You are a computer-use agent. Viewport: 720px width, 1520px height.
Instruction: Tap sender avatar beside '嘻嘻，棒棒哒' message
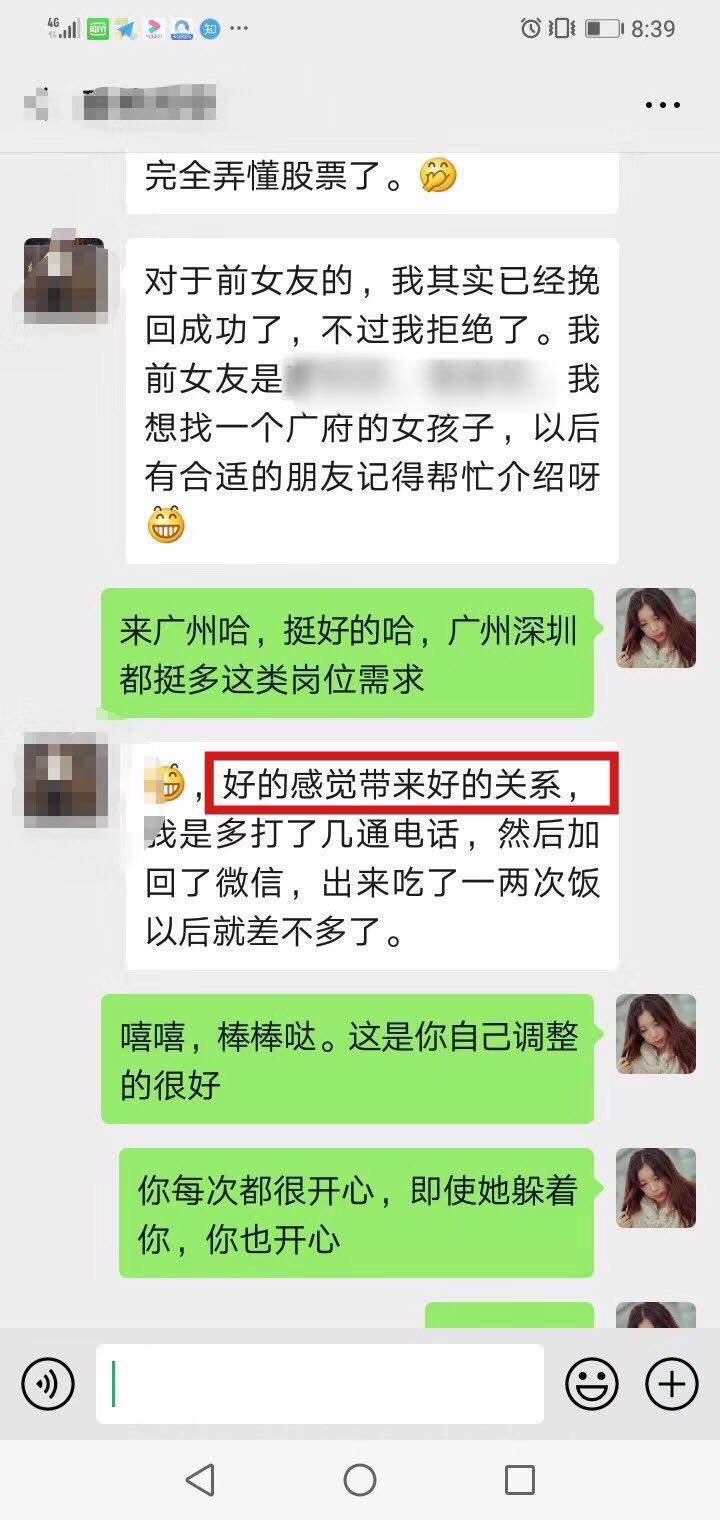tap(655, 1034)
